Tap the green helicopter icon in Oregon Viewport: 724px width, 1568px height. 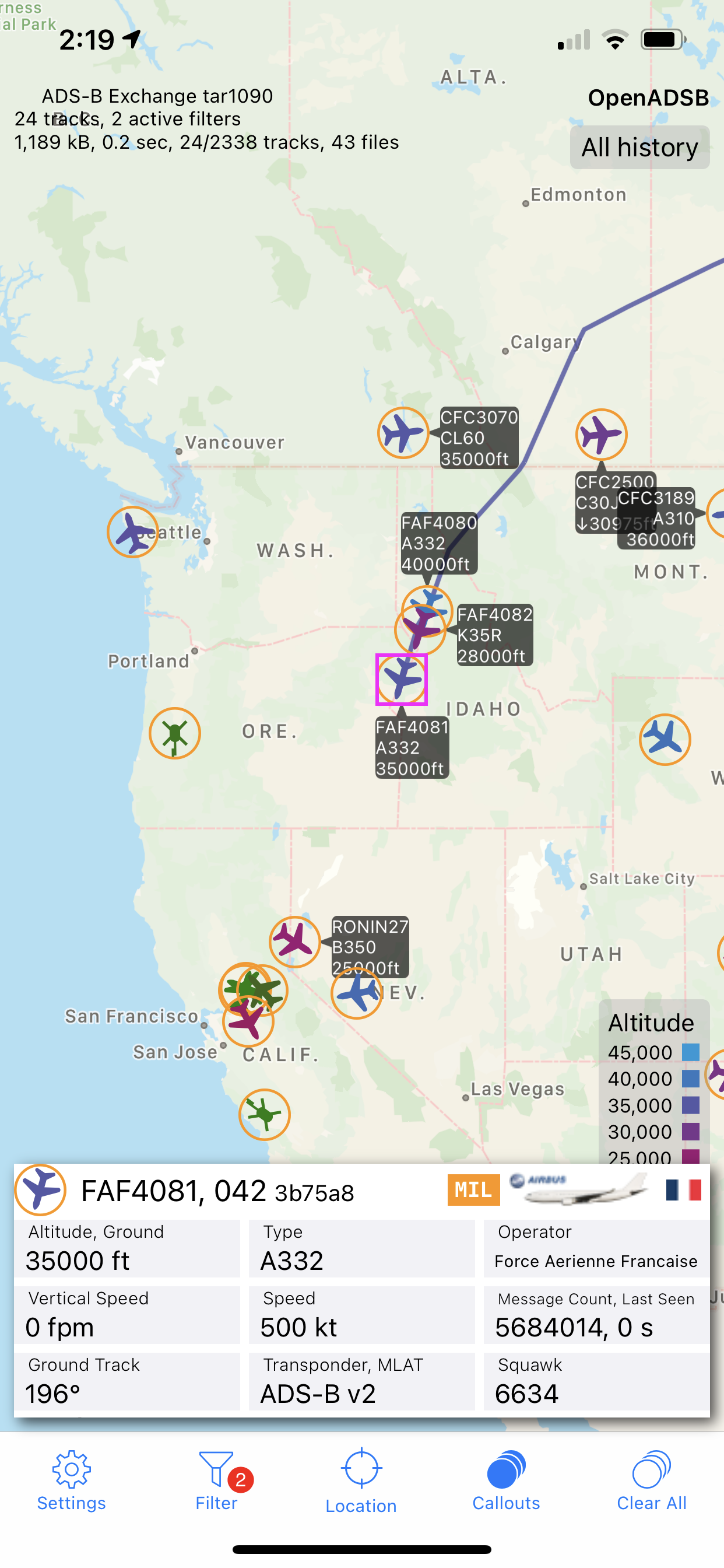coord(175,733)
